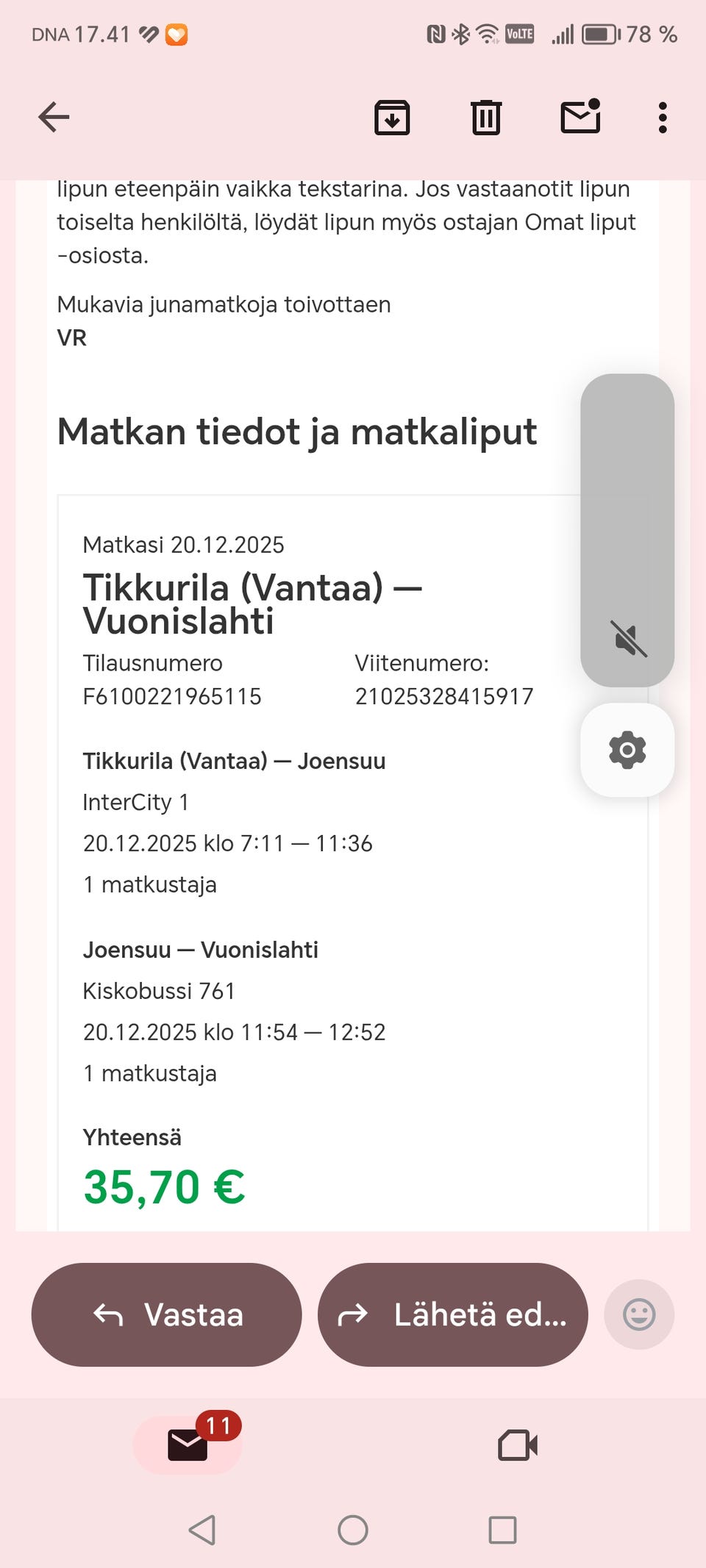Tap Lähetä edelleen to forward
The width and height of the screenshot is (706, 1568).
[452, 1314]
